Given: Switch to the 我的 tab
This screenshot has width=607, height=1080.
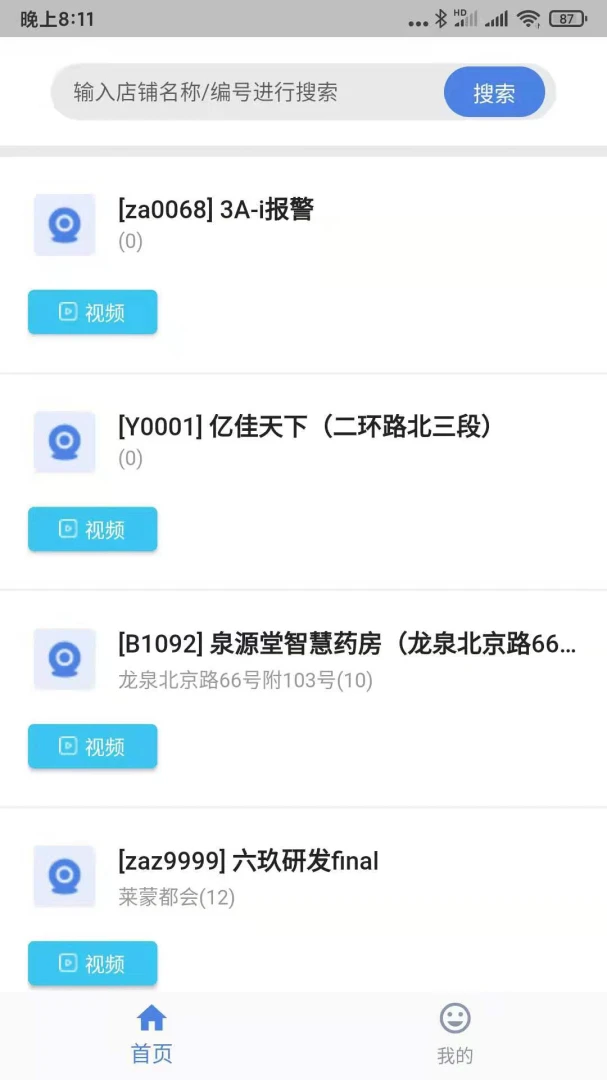Looking at the screenshot, I should click(x=455, y=1035).
